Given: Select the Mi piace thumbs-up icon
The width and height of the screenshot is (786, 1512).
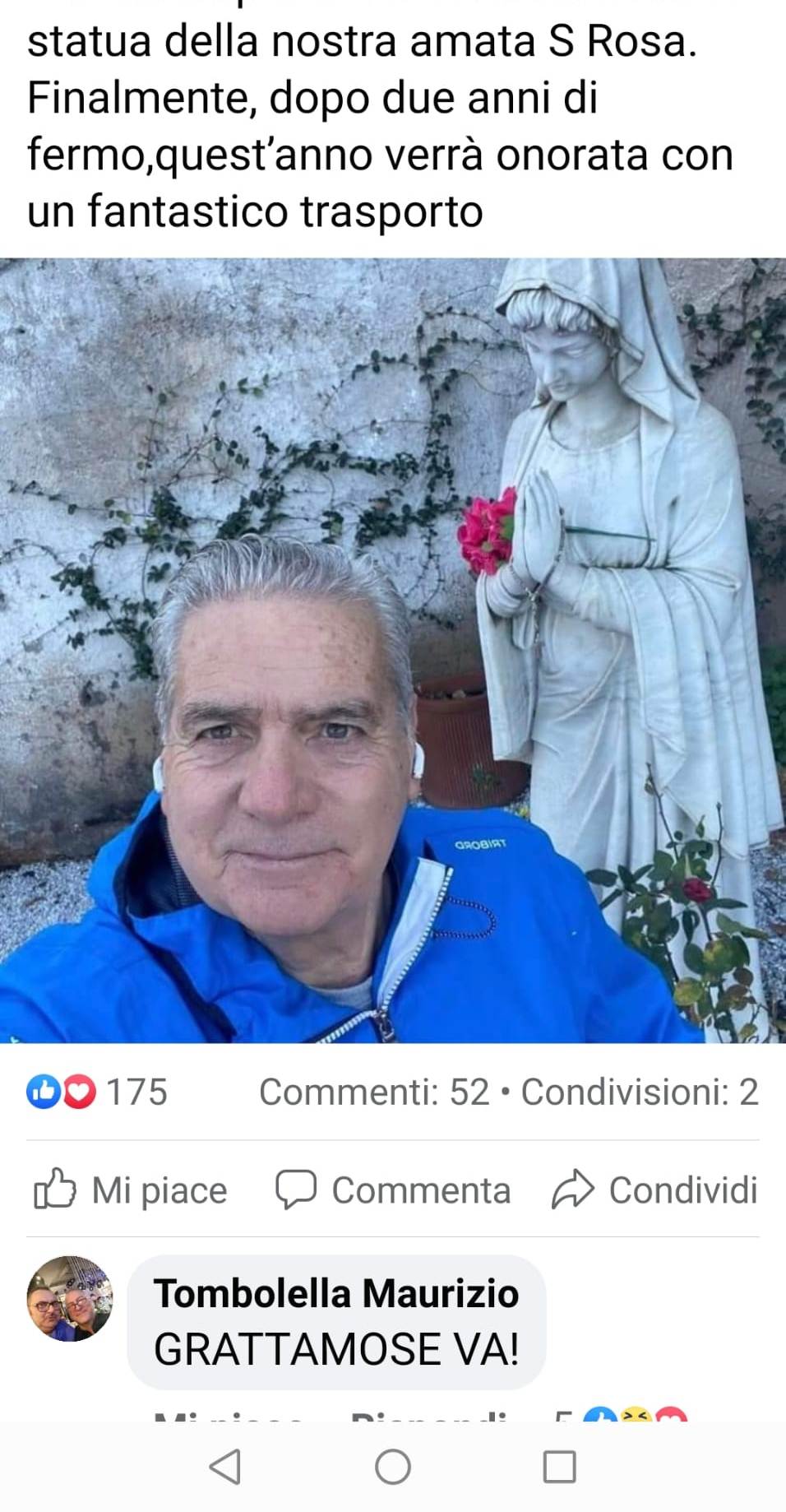Looking at the screenshot, I should coord(58,1190).
